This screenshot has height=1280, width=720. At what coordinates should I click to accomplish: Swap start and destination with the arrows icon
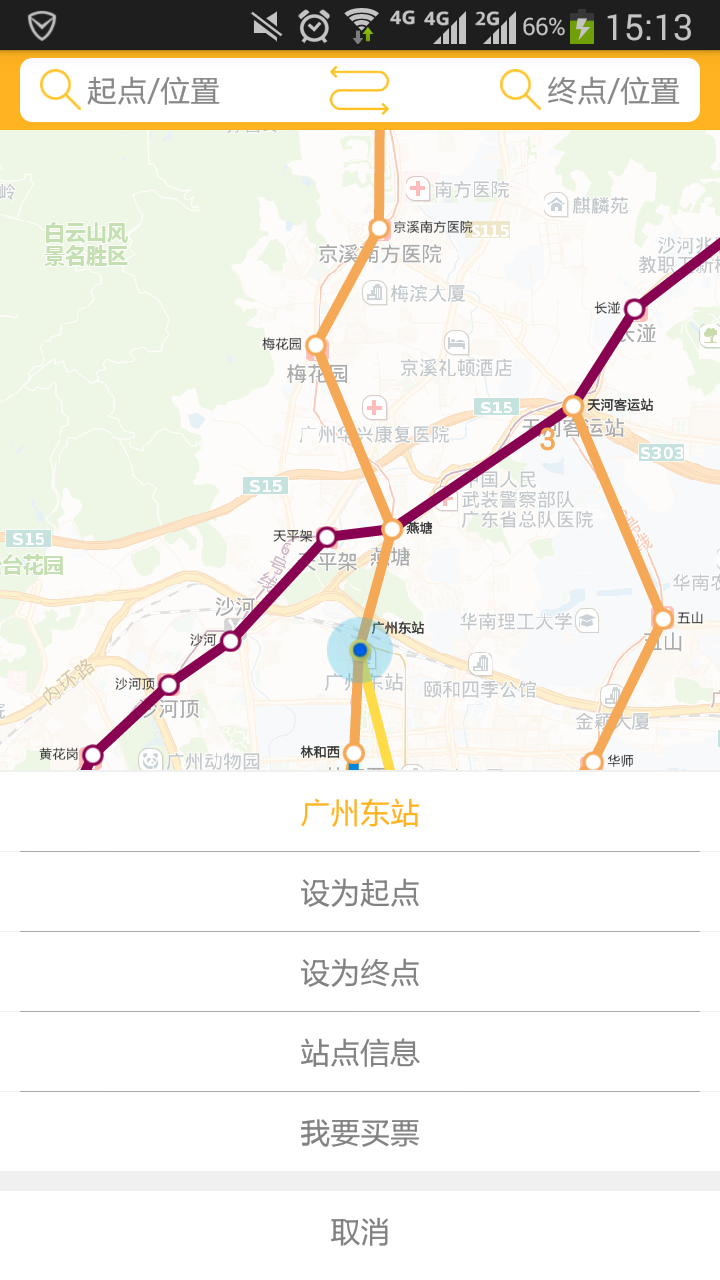(x=359, y=91)
